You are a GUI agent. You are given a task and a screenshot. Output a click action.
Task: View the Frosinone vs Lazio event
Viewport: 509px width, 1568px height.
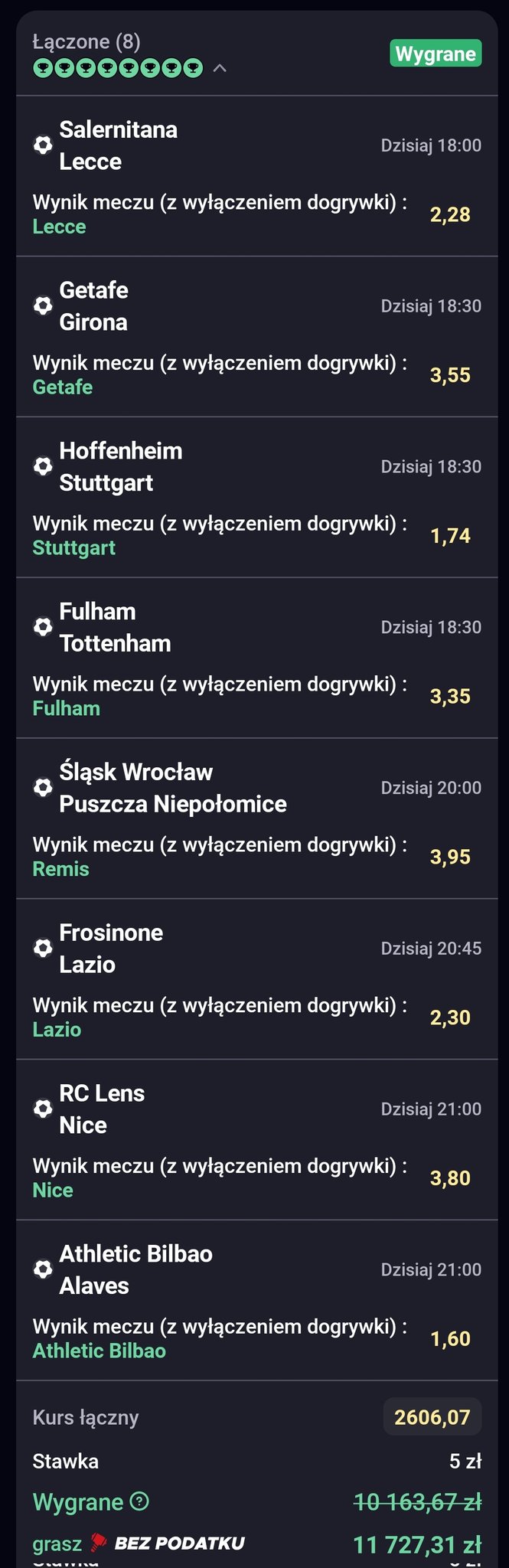tap(111, 949)
